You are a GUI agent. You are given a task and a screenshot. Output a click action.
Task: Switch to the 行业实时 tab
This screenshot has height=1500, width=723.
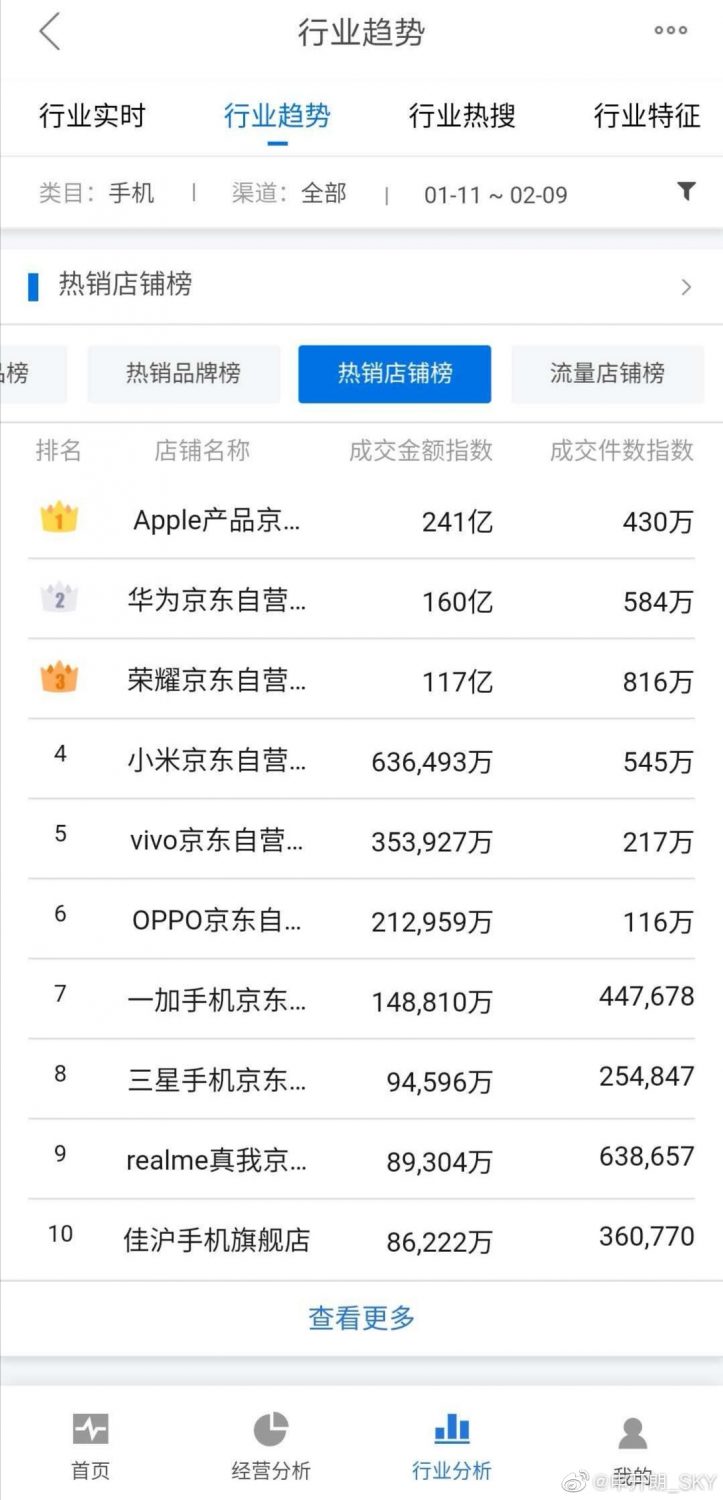[93, 115]
